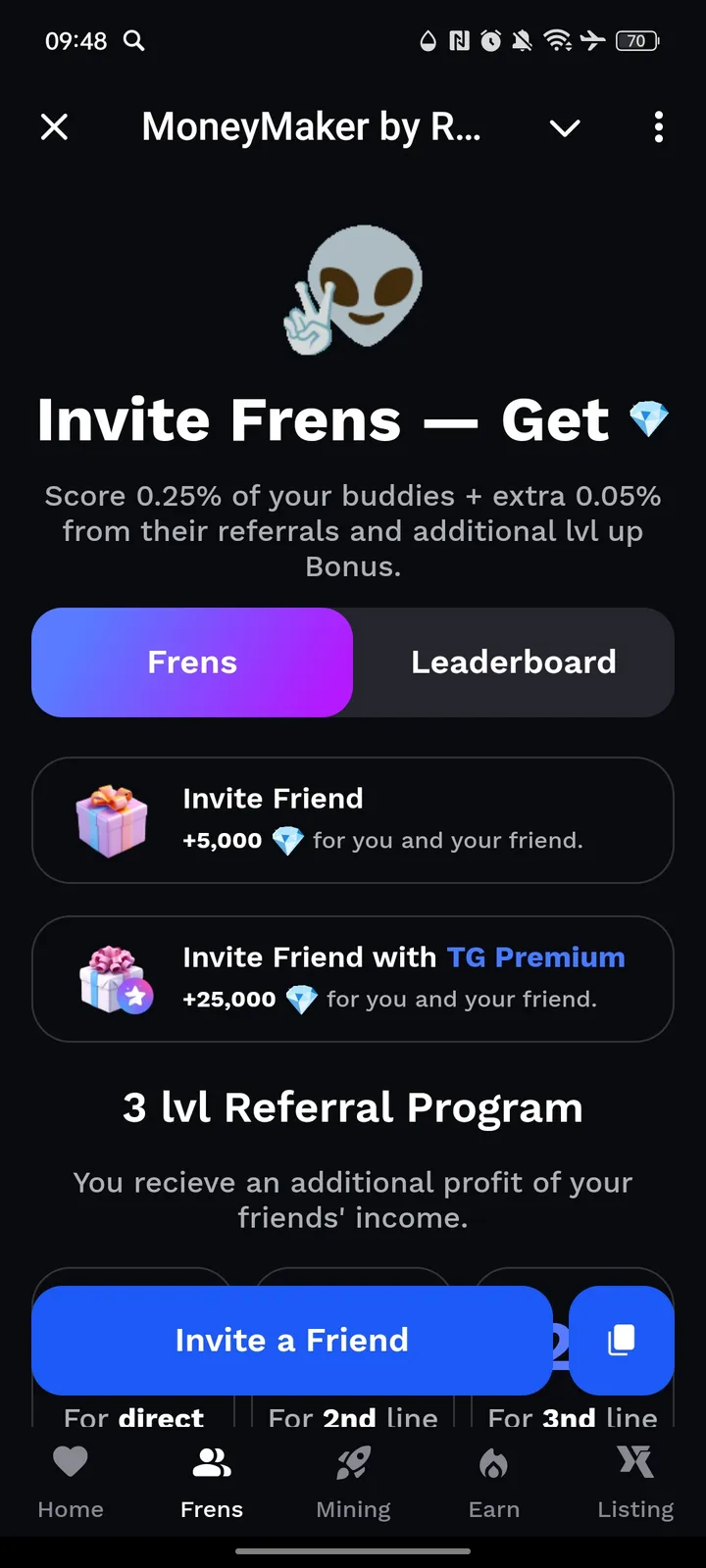Open Invite Friend with TG Premium card
Image resolution: width=706 pixels, height=1568 pixels.
(x=353, y=979)
